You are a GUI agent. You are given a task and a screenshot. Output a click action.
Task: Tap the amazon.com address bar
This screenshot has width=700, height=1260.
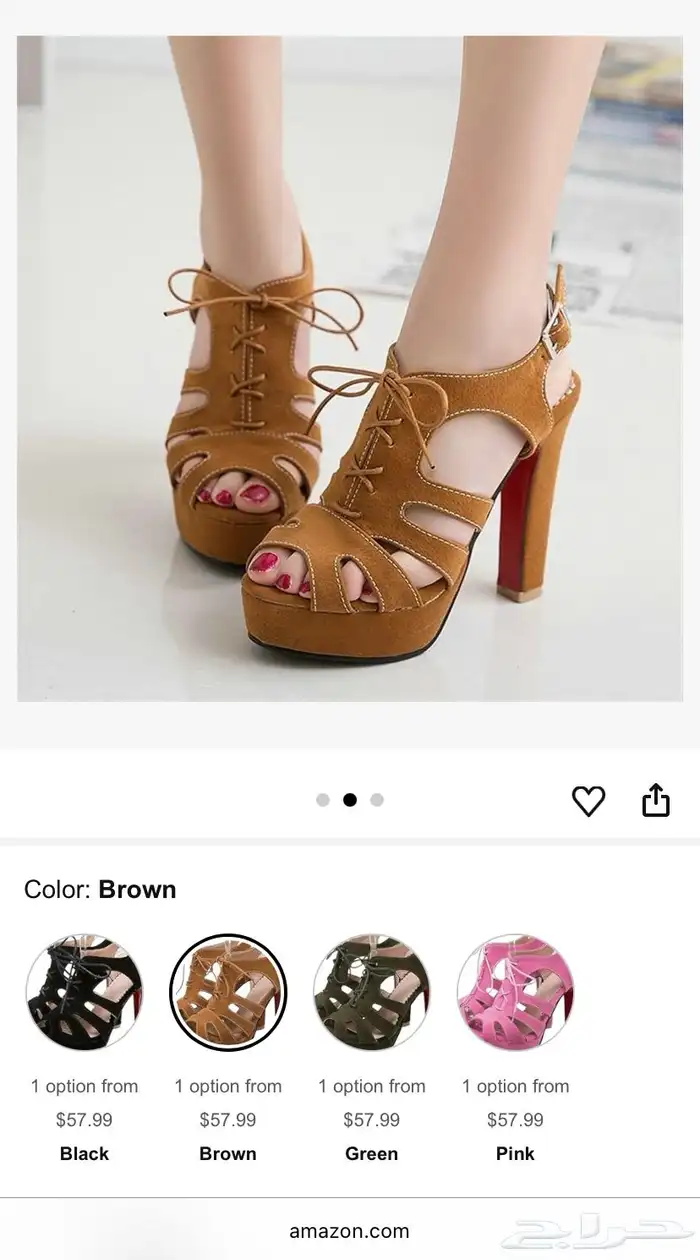click(x=349, y=1231)
